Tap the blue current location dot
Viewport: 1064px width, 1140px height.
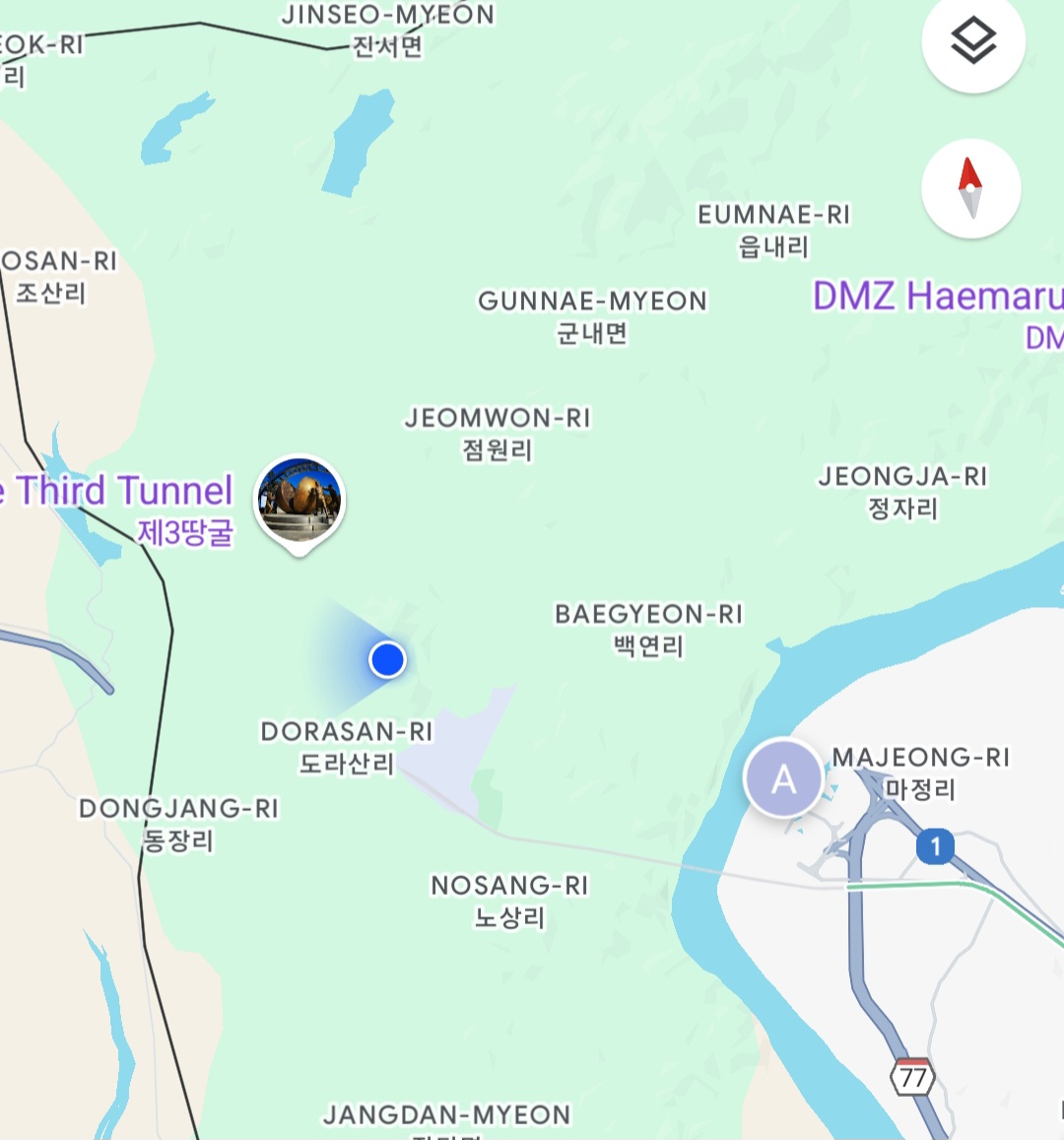[x=387, y=659]
